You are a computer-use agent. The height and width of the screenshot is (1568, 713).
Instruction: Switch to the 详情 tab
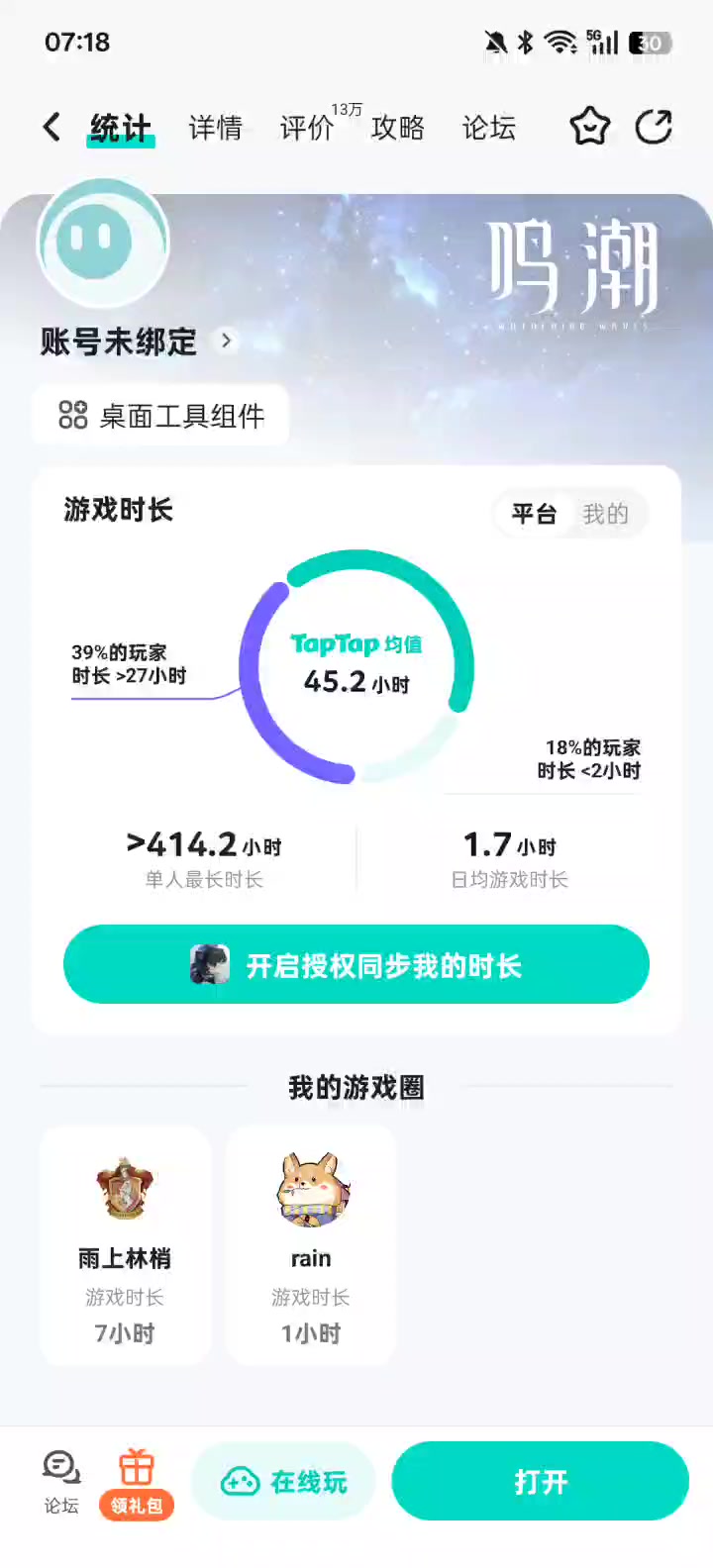215,128
